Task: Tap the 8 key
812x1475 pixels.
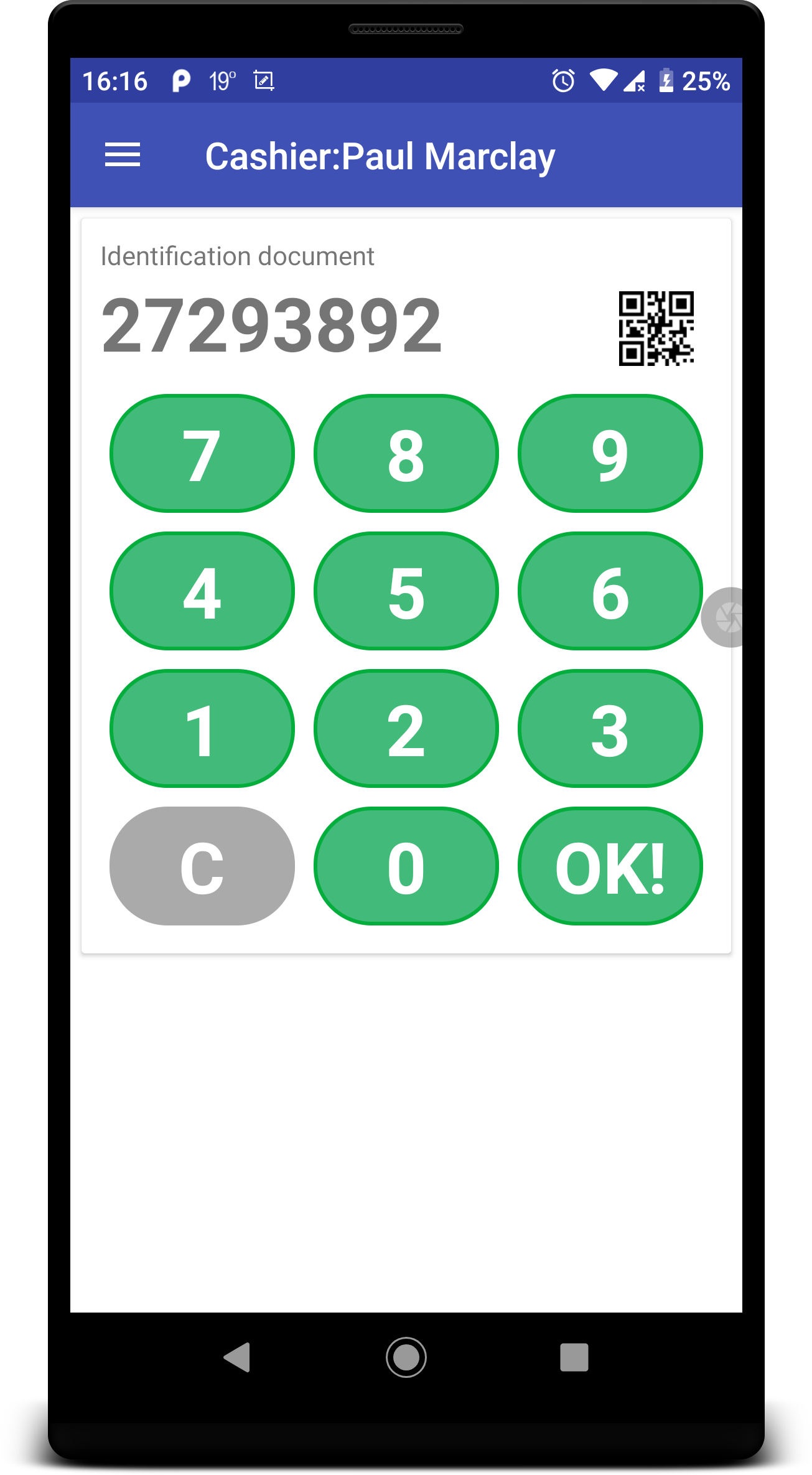Action: (x=406, y=454)
